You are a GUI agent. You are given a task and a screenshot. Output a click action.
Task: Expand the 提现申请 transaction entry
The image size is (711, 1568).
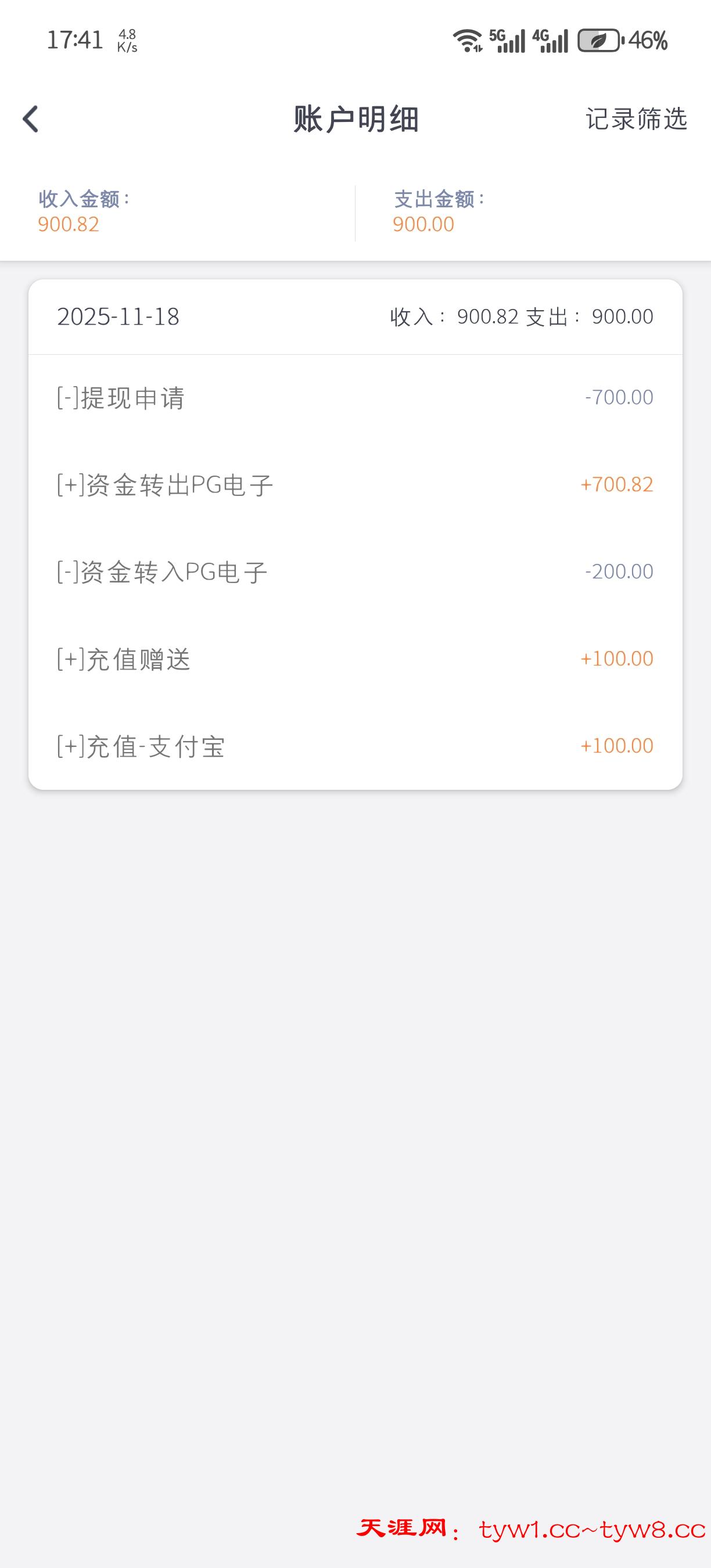point(122,397)
